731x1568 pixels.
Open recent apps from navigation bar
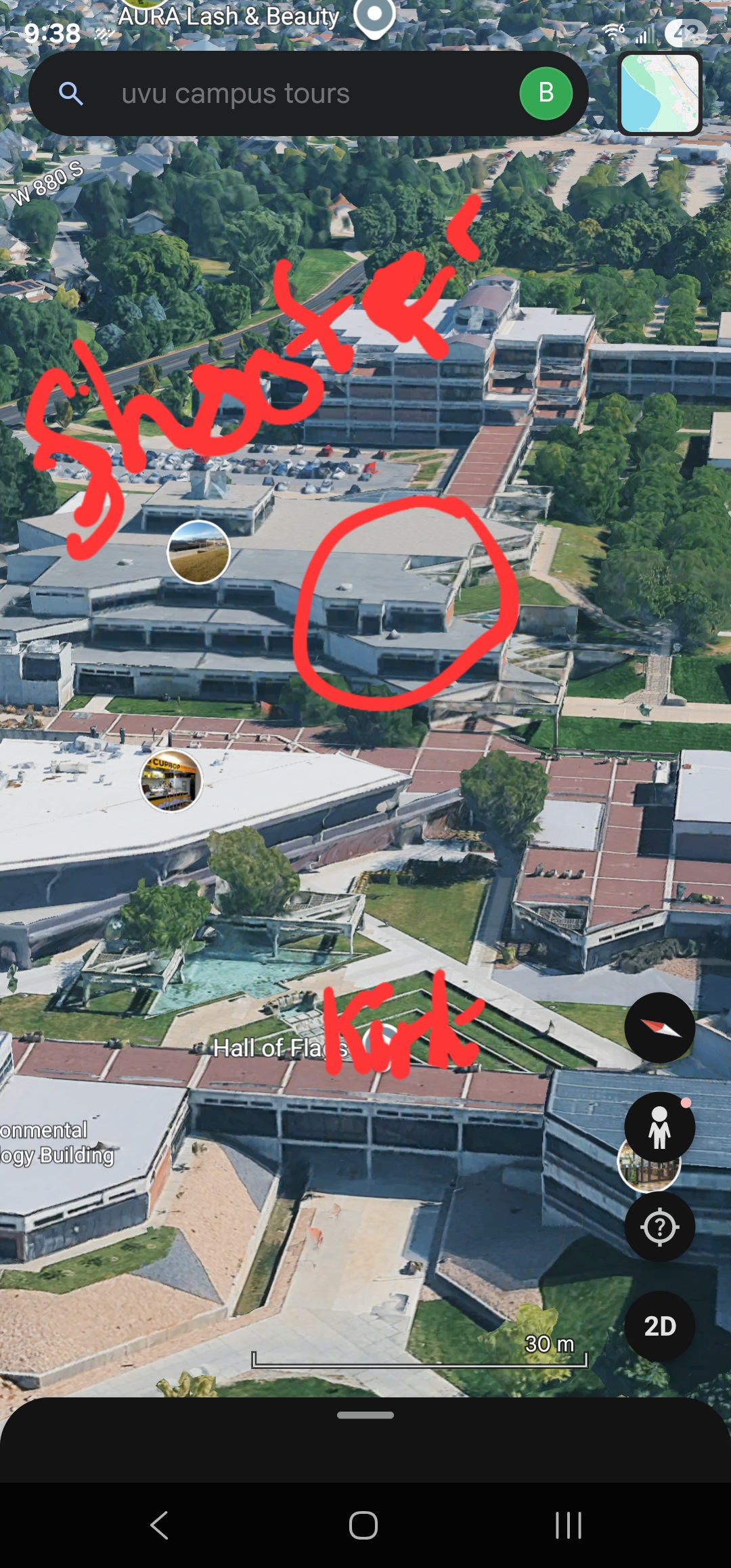[x=569, y=1525]
